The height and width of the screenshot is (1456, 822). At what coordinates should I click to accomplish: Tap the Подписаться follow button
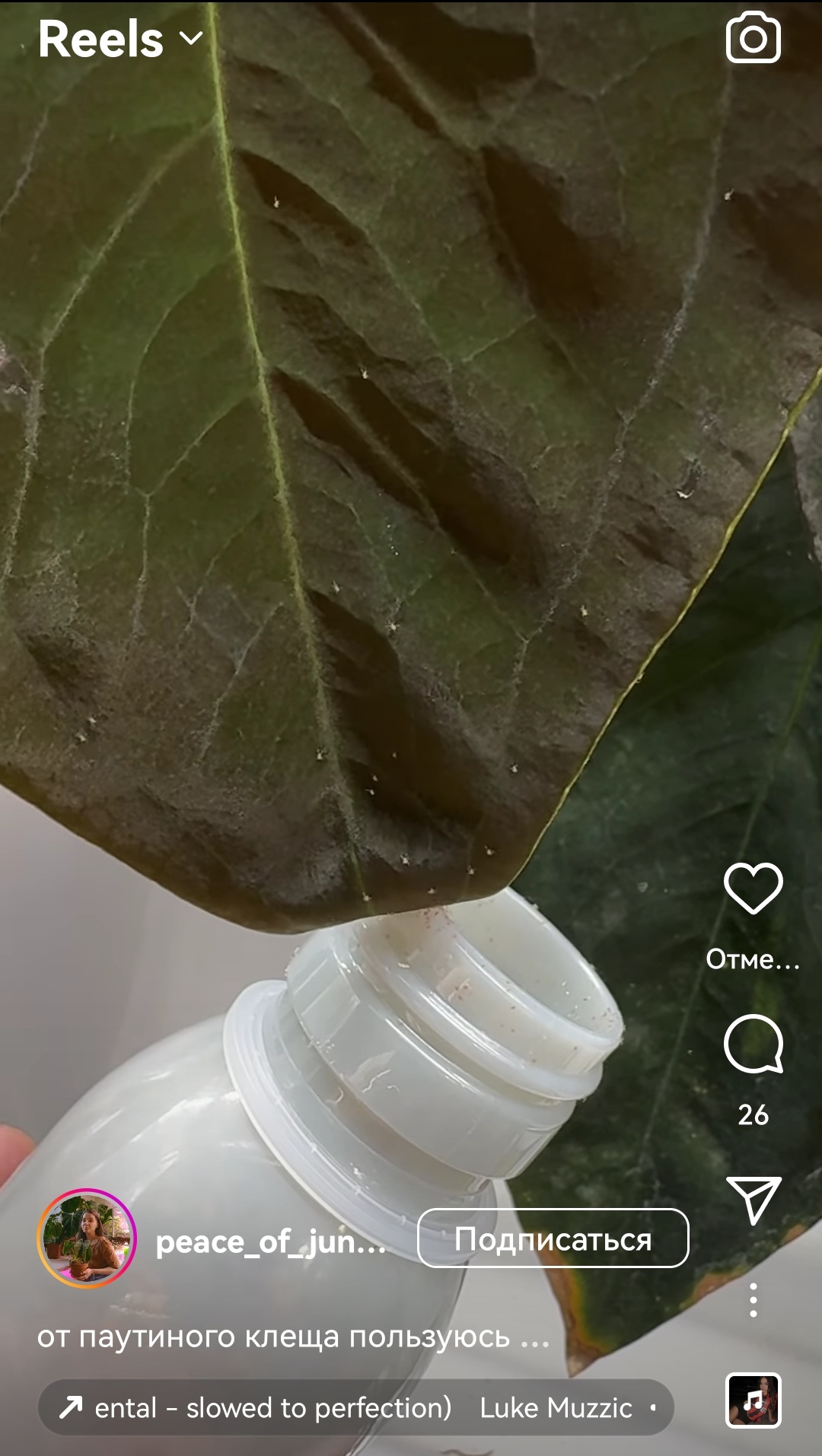click(x=553, y=1239)
